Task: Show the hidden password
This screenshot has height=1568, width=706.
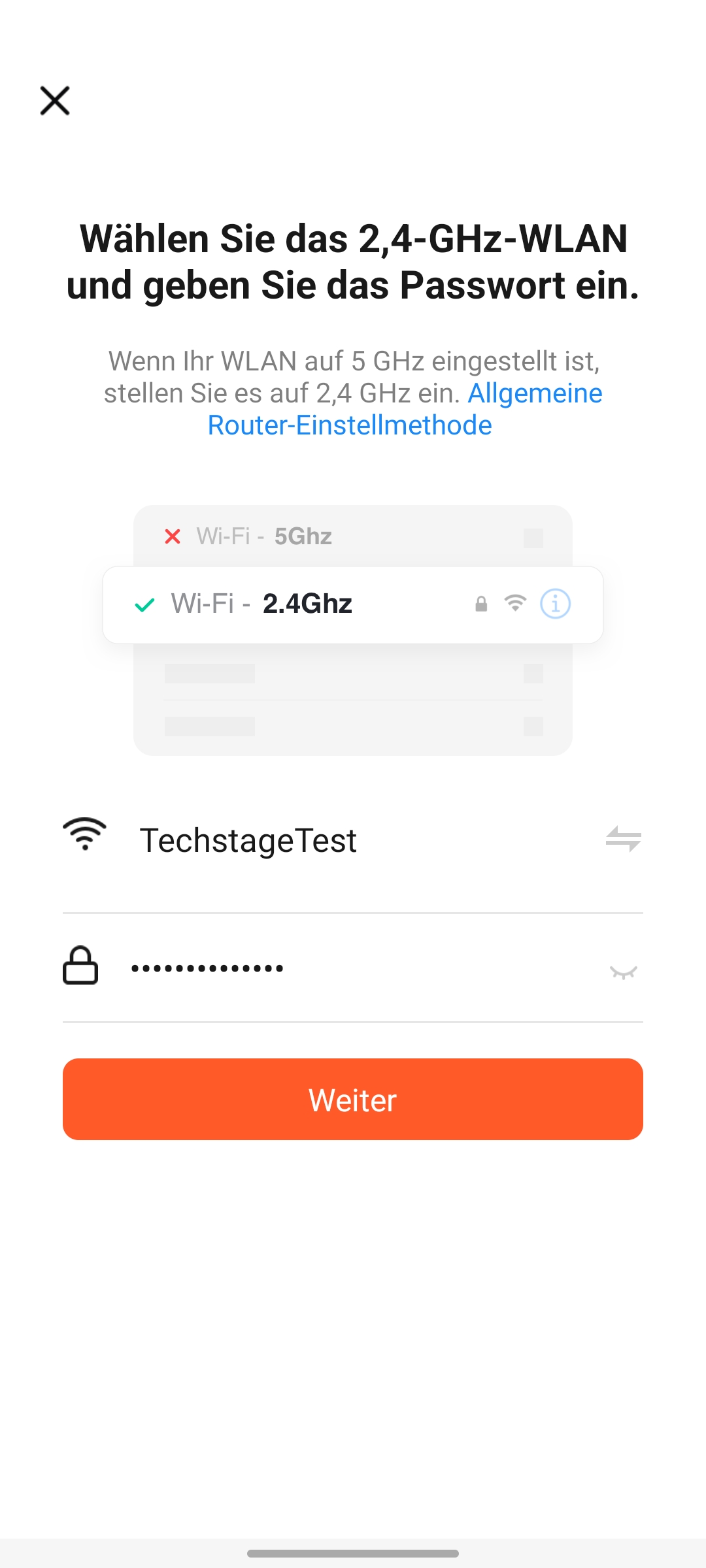Action: (x=623, y=972)
